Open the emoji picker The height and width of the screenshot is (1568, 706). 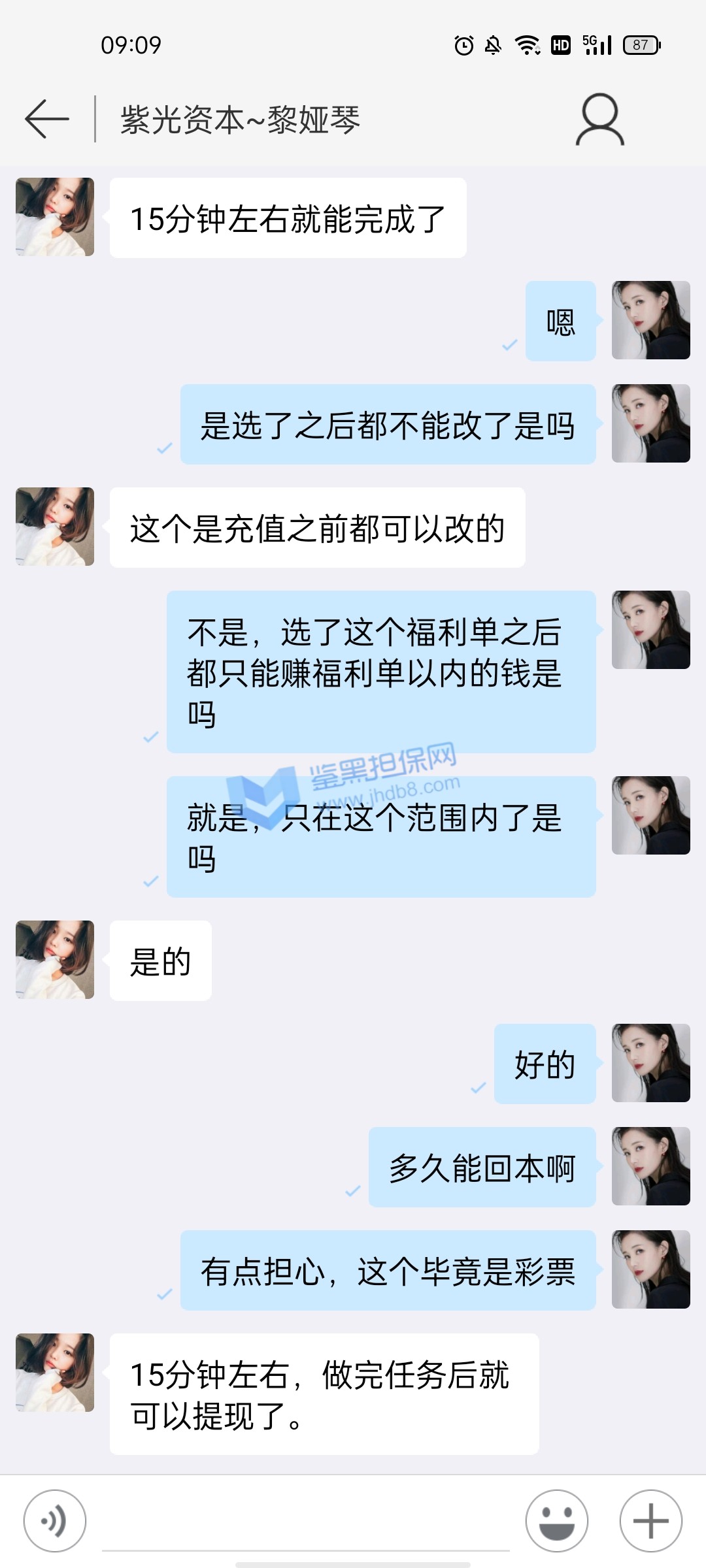tap(556, 1520)
